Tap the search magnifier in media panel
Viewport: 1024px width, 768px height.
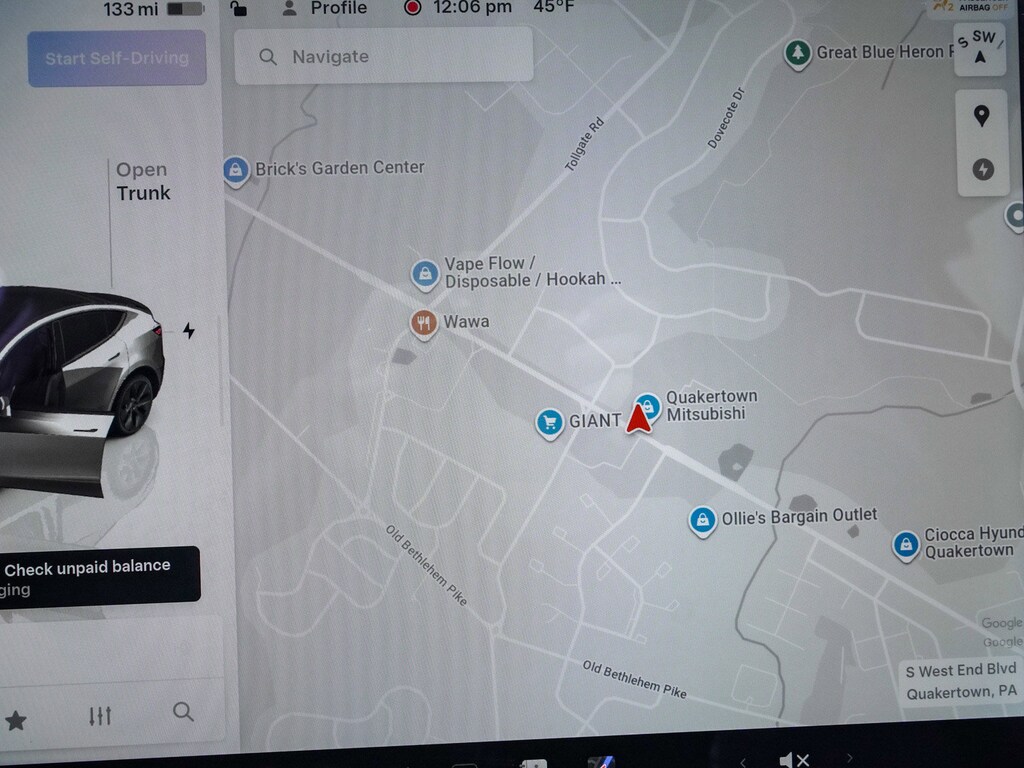click(183, 712)
